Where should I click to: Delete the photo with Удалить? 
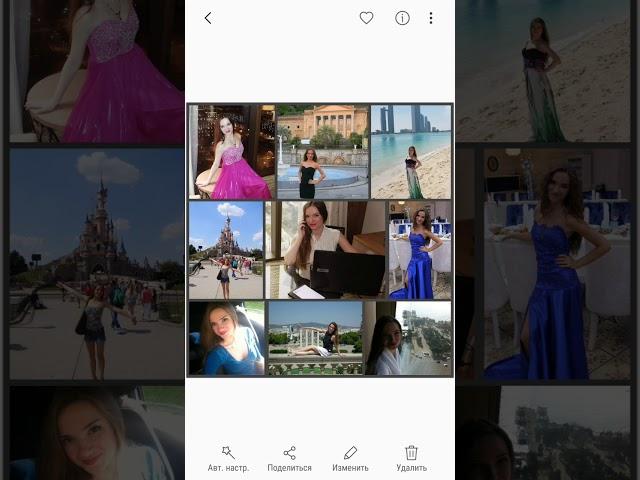coord(411,458)
